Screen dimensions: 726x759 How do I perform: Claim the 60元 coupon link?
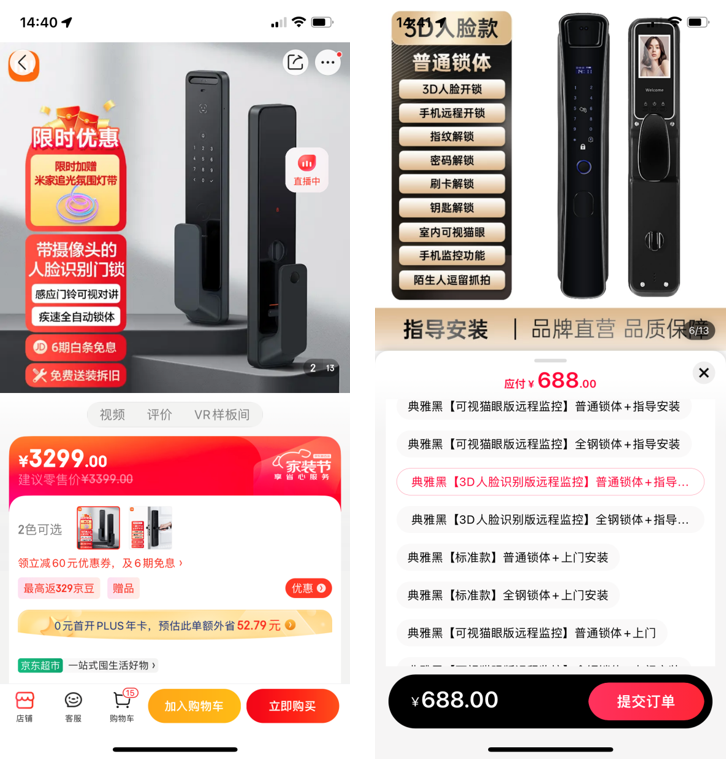coord(100,563)
